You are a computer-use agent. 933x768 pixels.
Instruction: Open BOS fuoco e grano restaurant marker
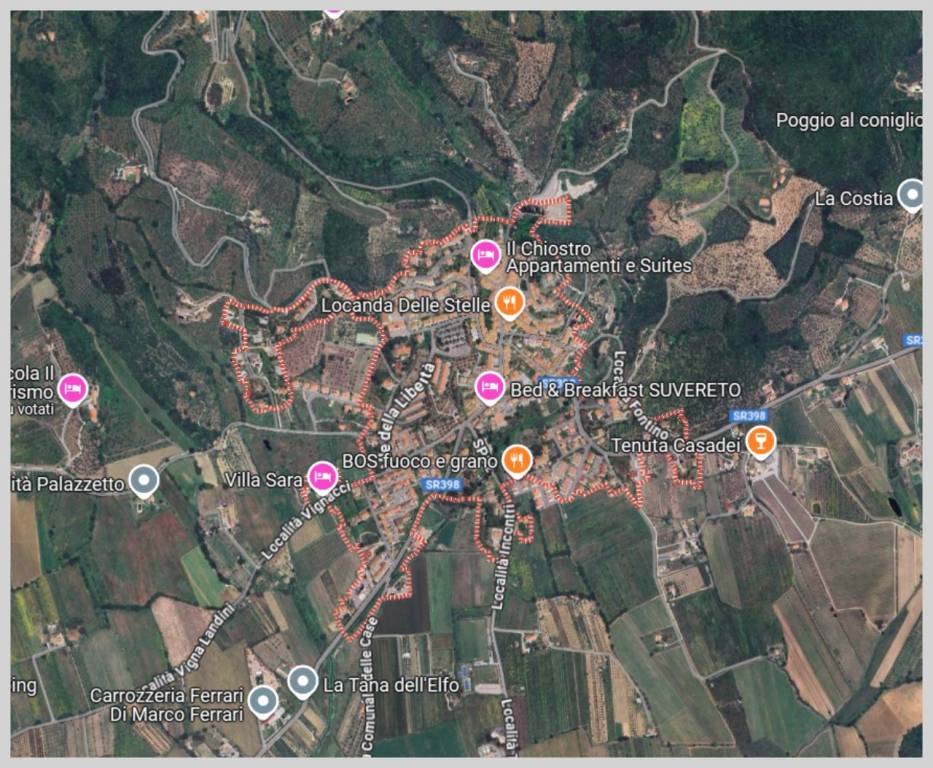pyautogui.click(x=516, y=459)
